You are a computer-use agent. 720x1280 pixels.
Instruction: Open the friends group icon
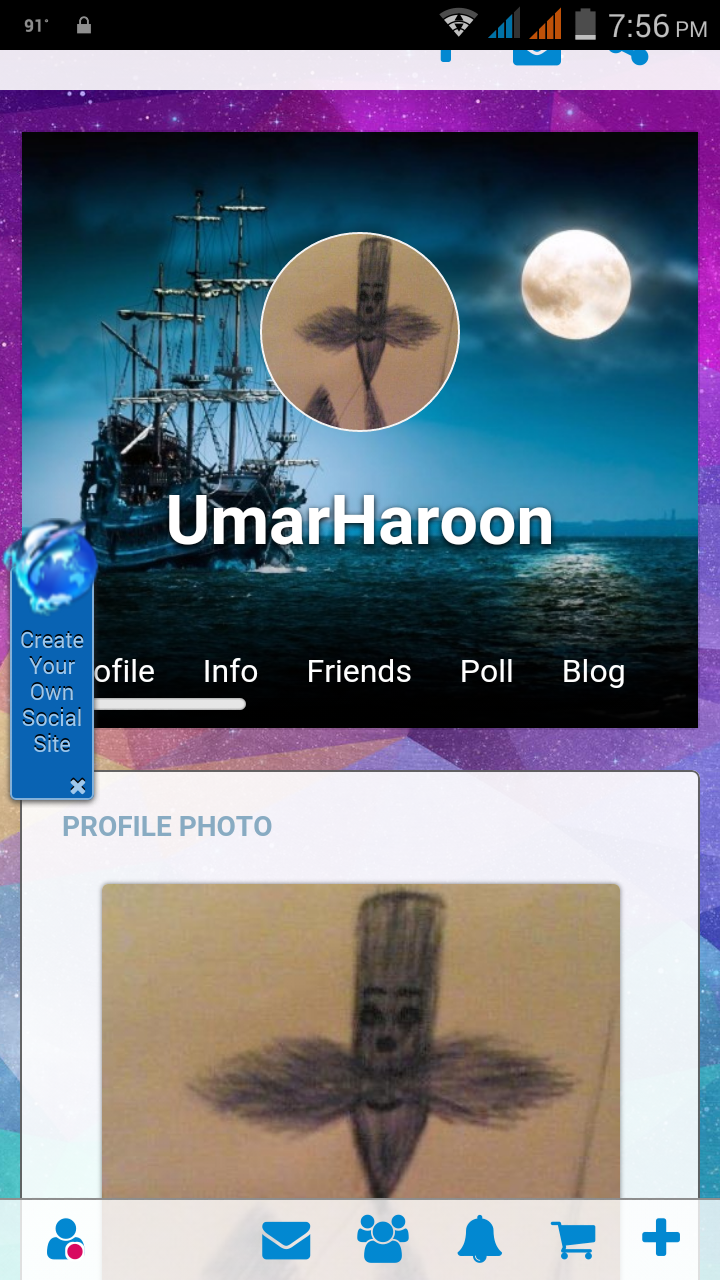pos(383,1240)
